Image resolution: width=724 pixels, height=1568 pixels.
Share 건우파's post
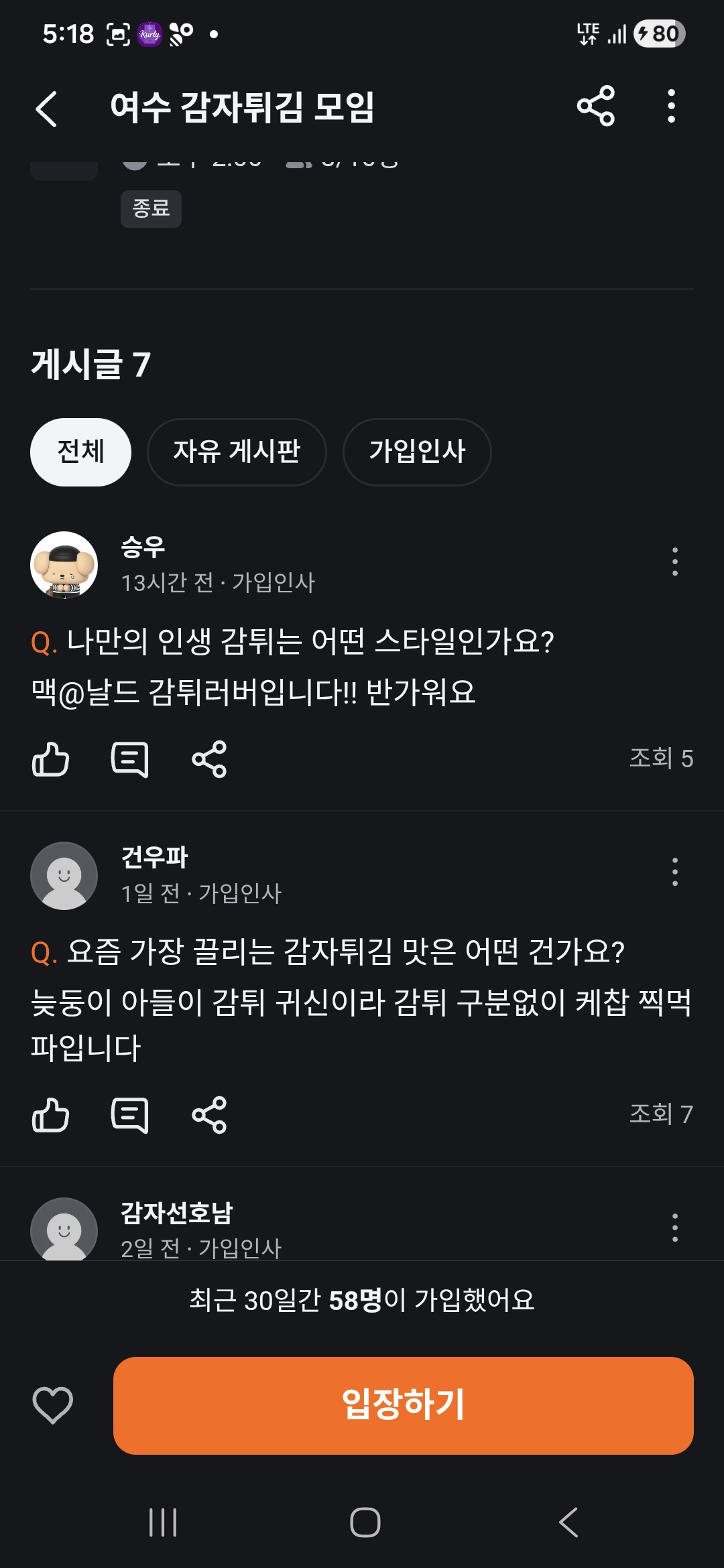(209, 1115)
